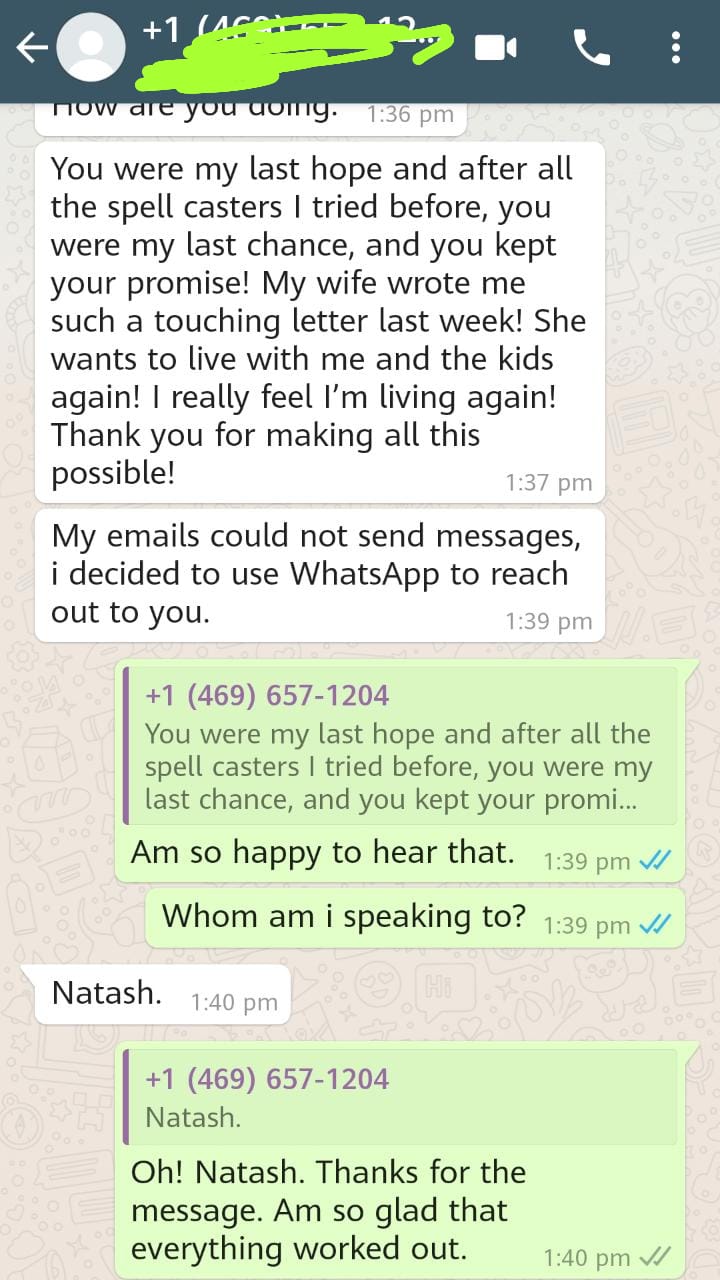Start a video call
720x1280 pixels.
tap(496, 47)
